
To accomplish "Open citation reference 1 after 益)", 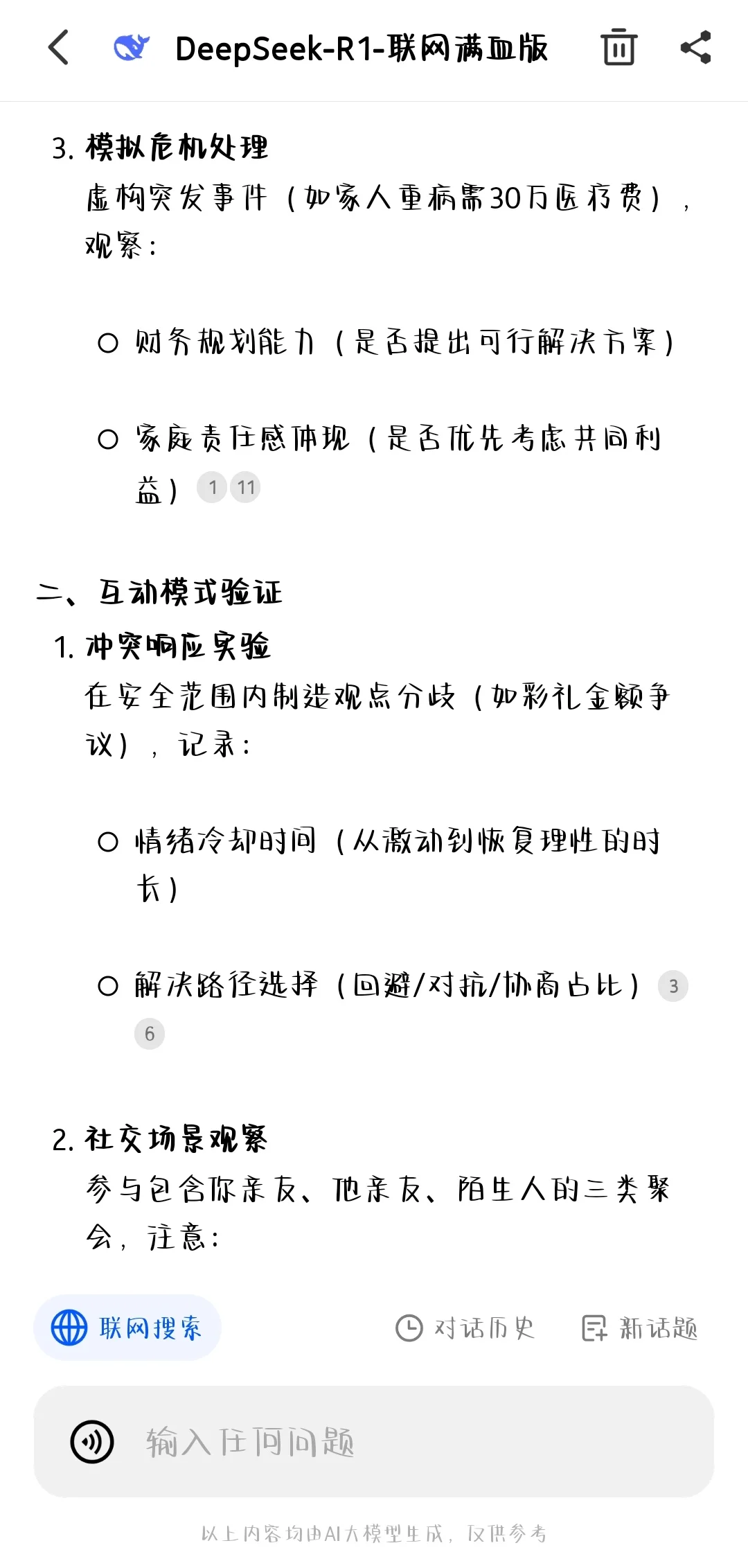I will pyautogui.click(x=213, y=487).
